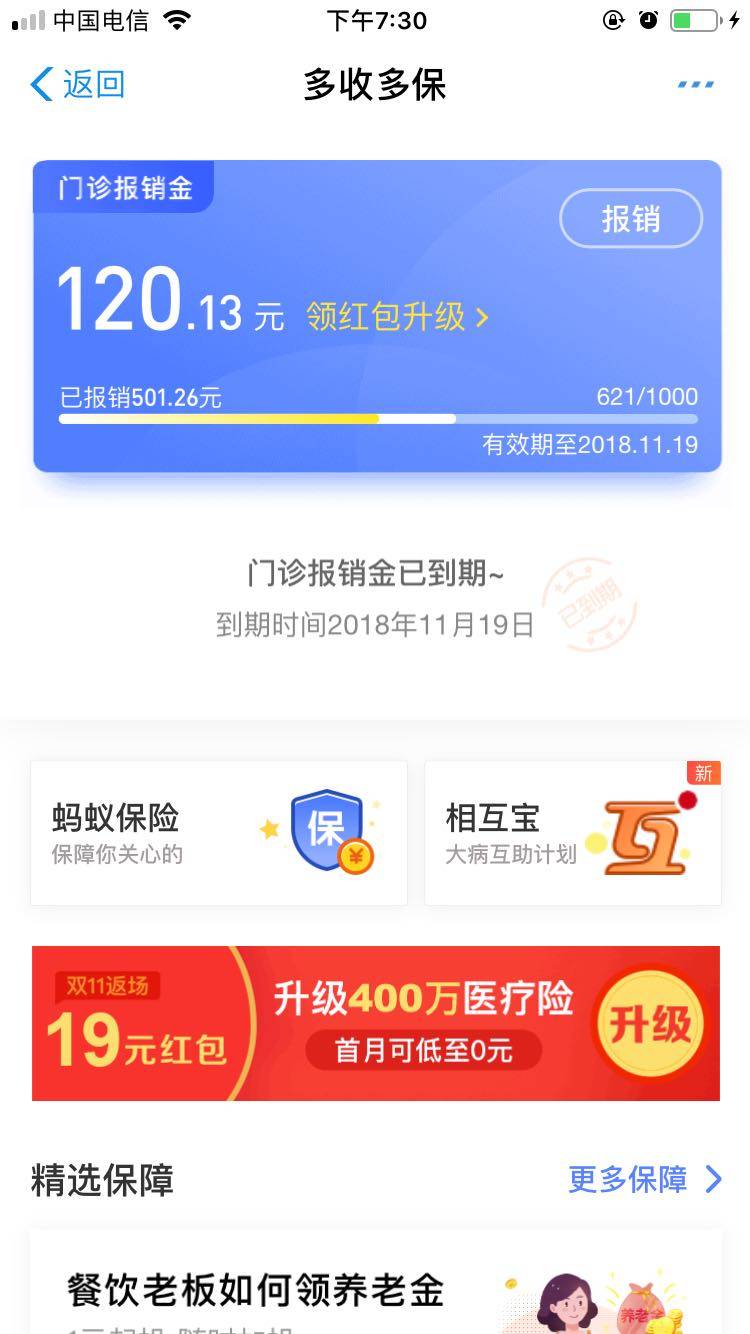750x1334 pixels.
Task: View 更多保障 options
Action: tap(643, 1179)
